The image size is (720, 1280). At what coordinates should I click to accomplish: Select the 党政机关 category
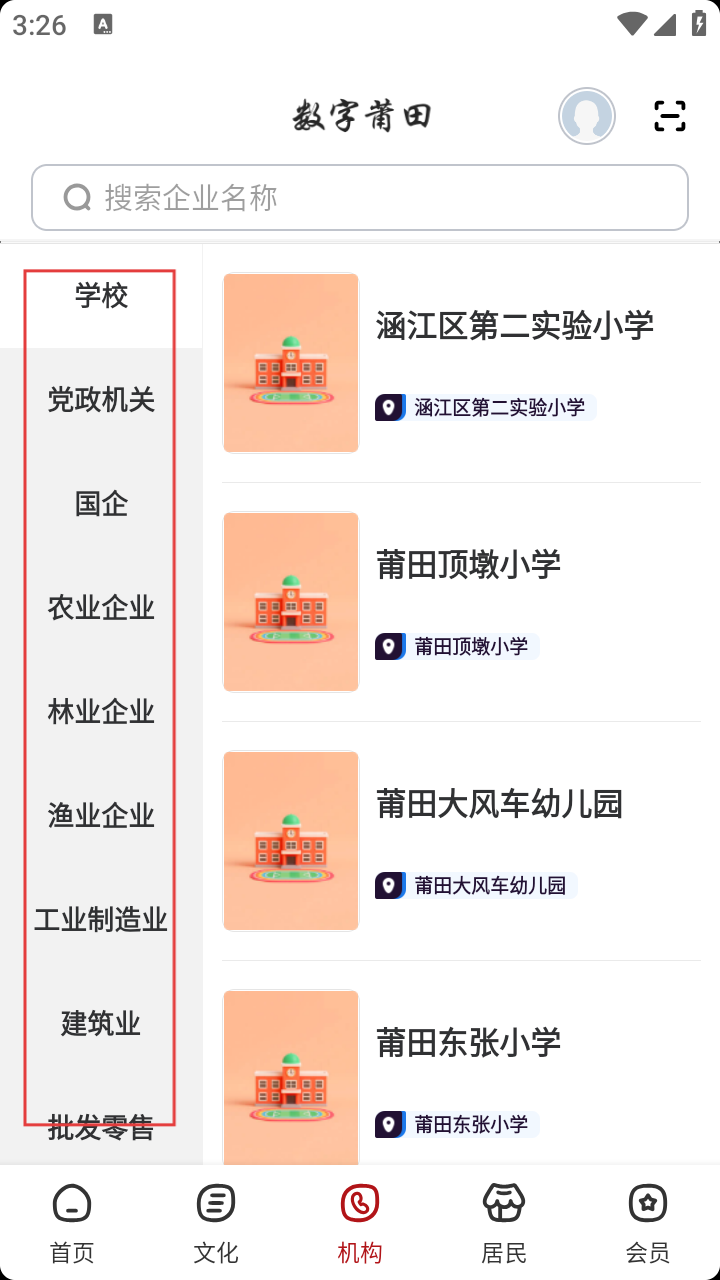[x=101, y=400]
